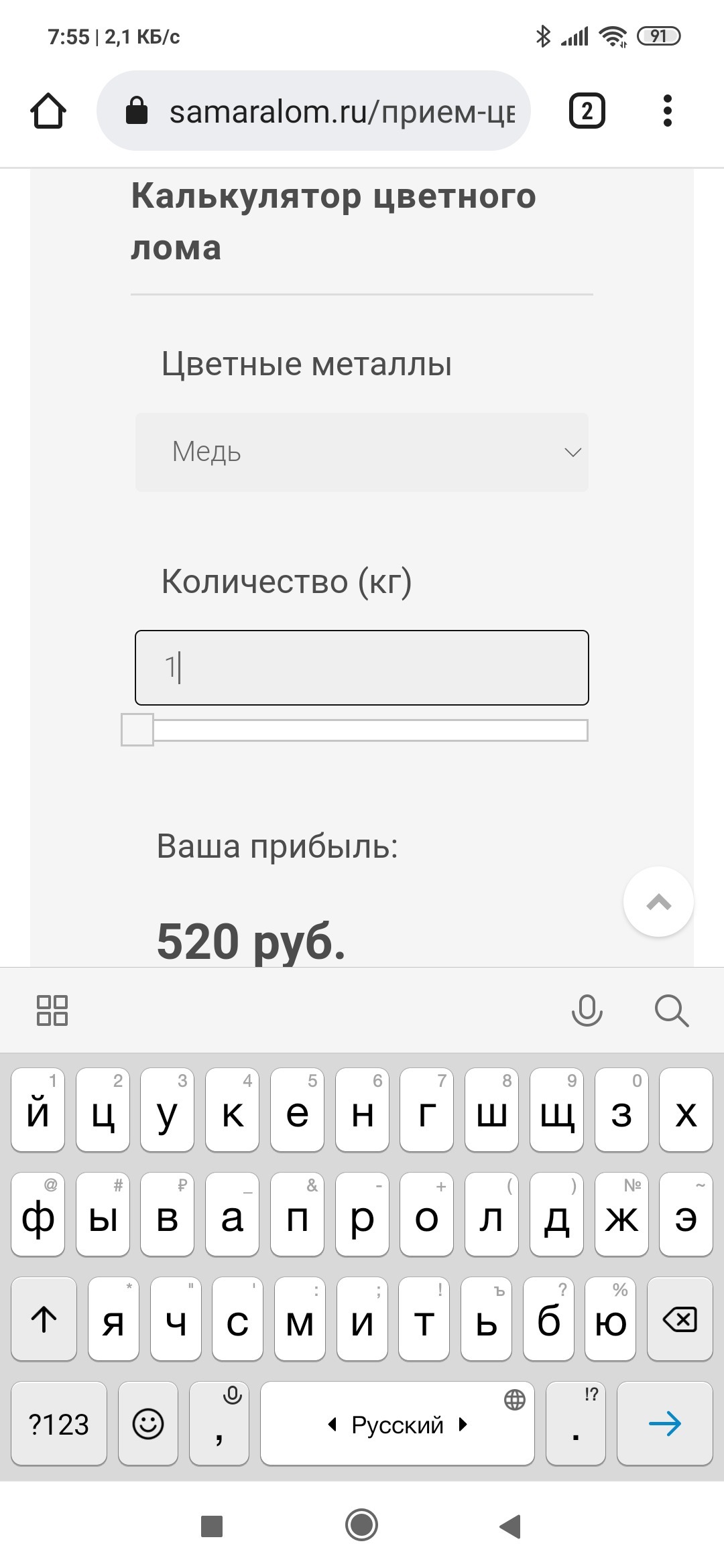Go back using the navigation bar

(x=510, y=1526)
